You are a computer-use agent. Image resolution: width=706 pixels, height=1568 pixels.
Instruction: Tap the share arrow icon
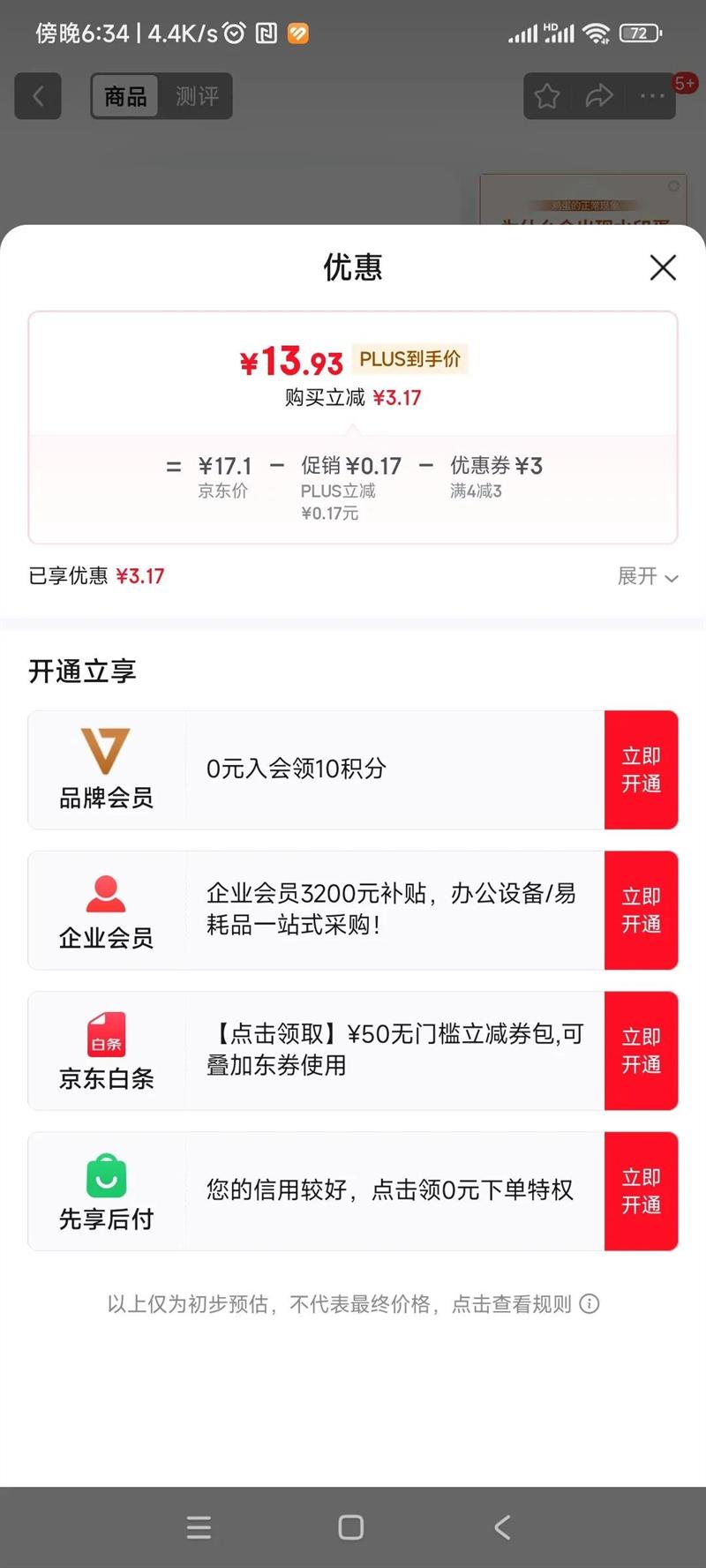pos(600,96)
